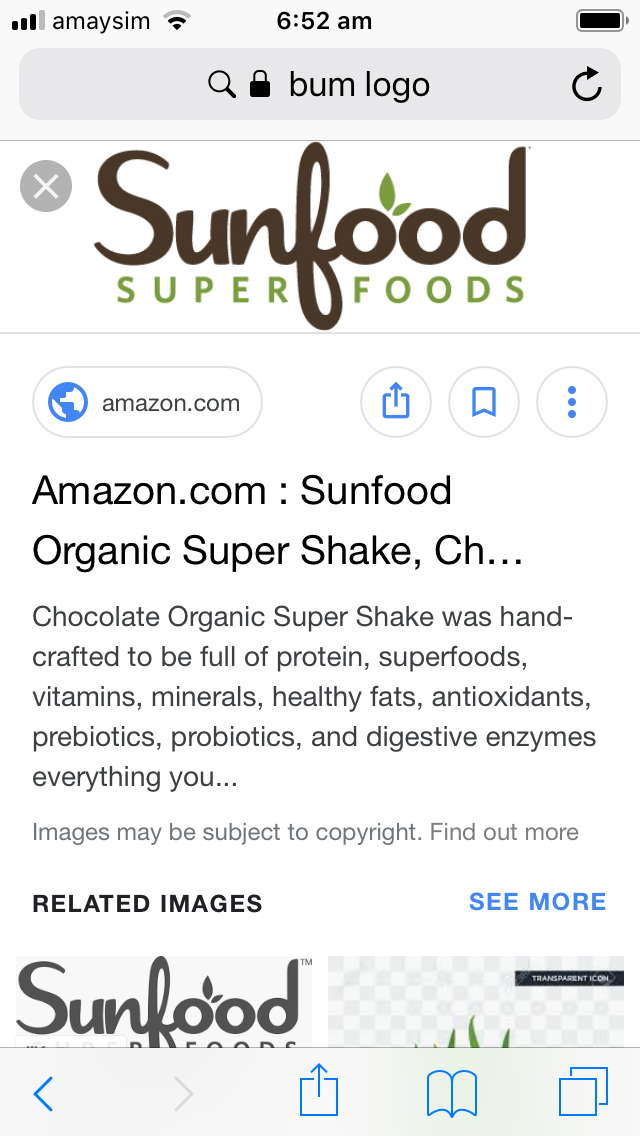The width and height of the screenshot is (640, 1136).
Task: Open Find out more copyright link
Action: click(506, 832)
